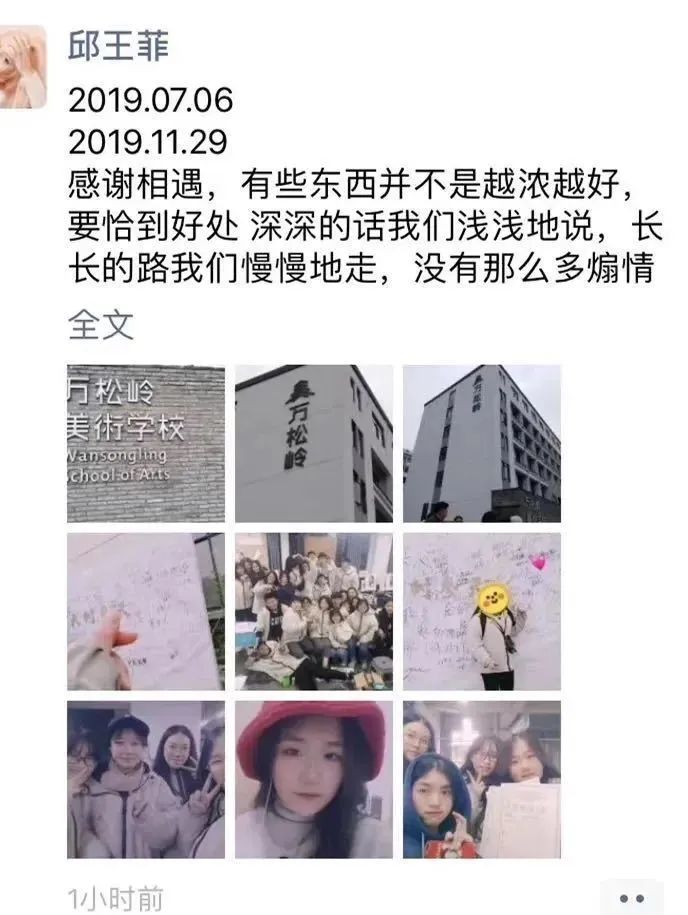This screenshot has width=688, height=915.
Task: View the photo of the dark building with 万松岭
Action: (x=314, y=443)
